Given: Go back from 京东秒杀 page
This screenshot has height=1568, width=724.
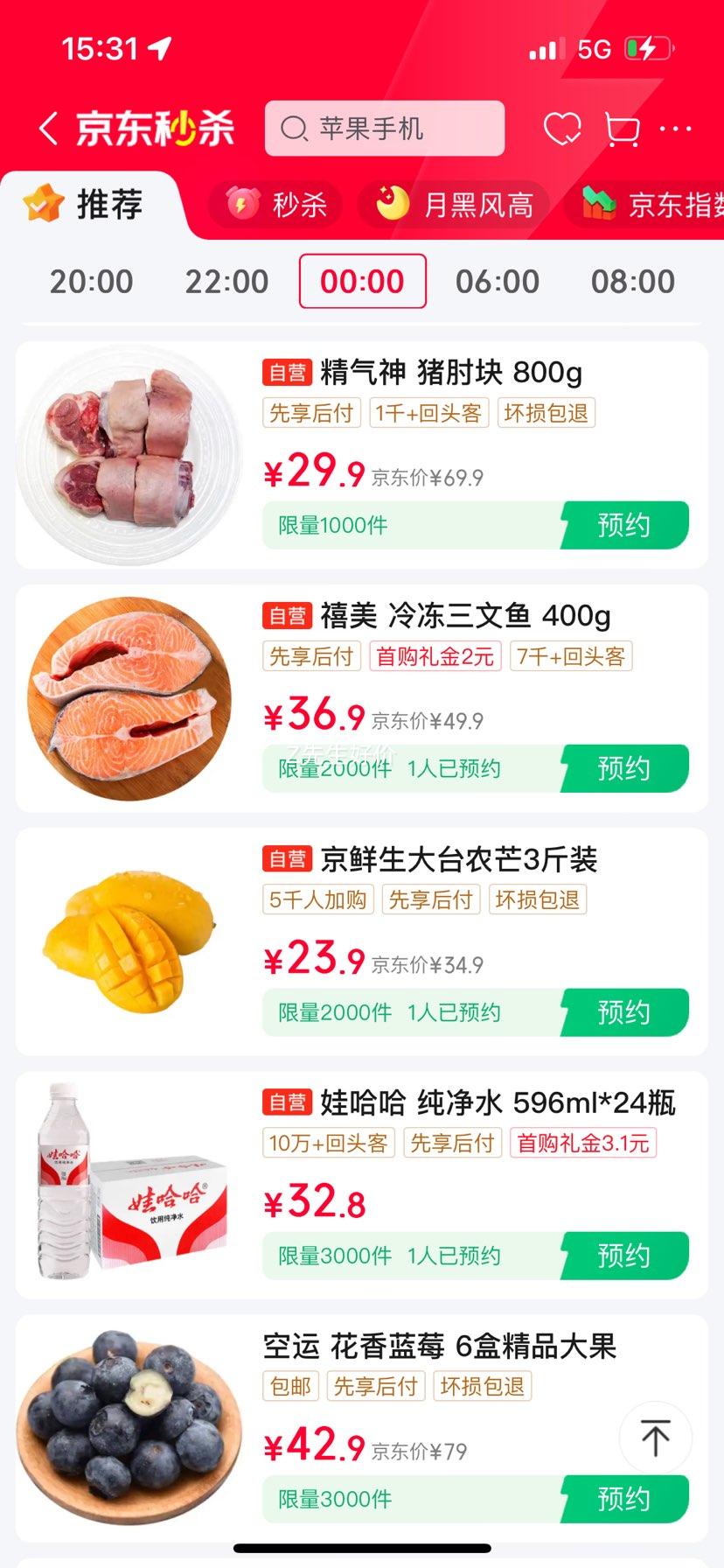Looking at the screenshot, I should (x=49, y=129).
